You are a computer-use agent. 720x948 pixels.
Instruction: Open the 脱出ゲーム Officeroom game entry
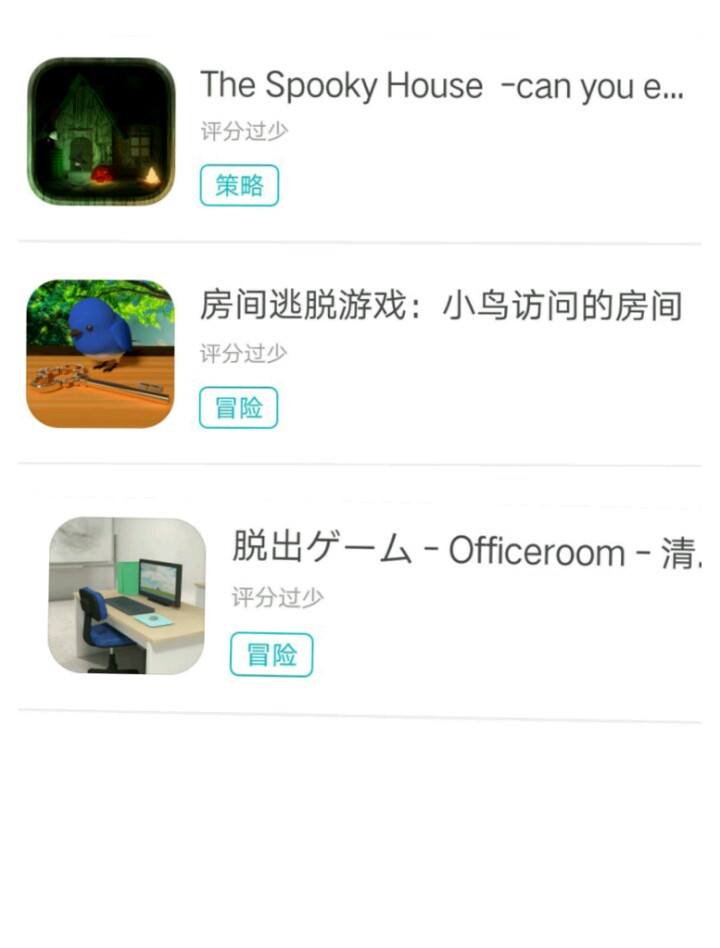pyautogui.click(x=466, y=550)
